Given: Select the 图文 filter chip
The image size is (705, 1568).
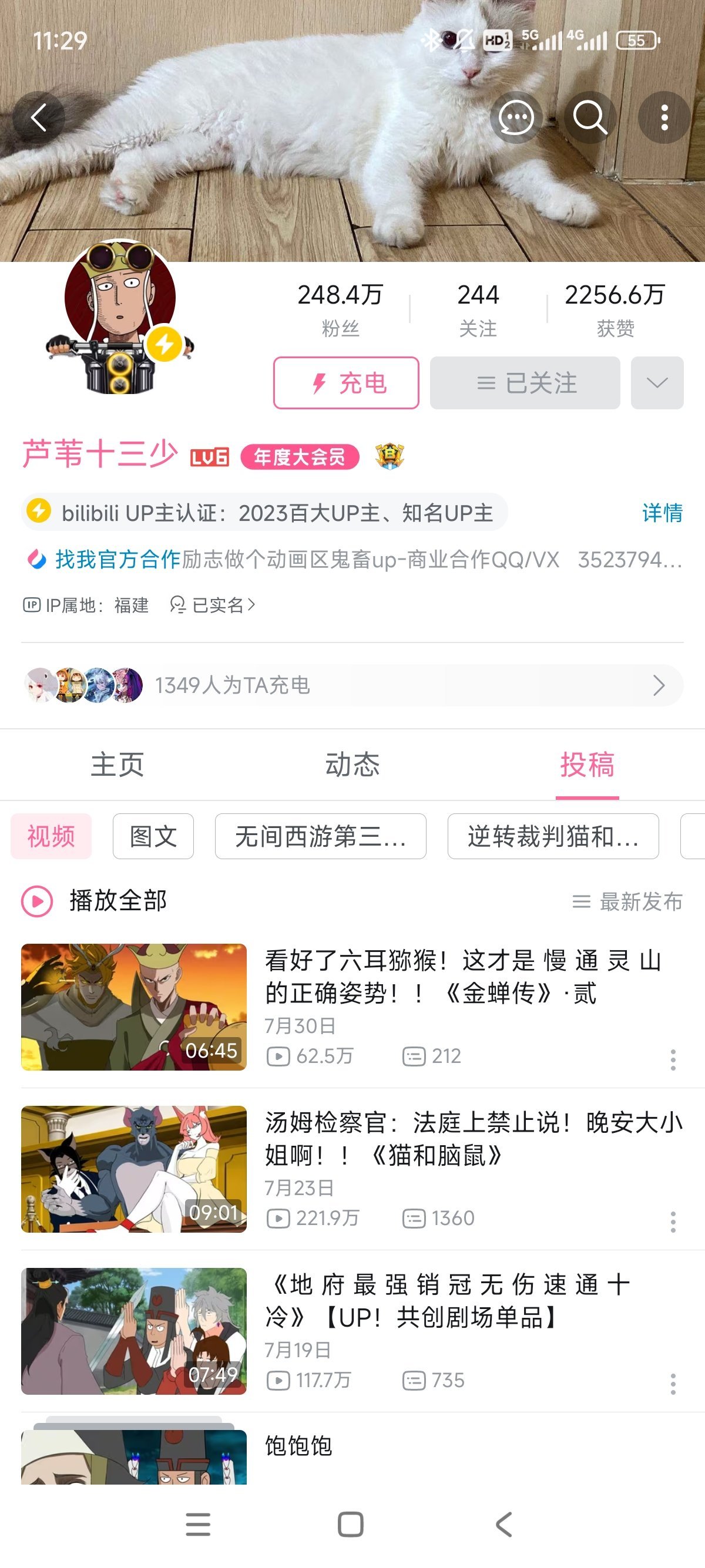Looking at the screenshot, I should pyautogui.click(x=153, y=836).
